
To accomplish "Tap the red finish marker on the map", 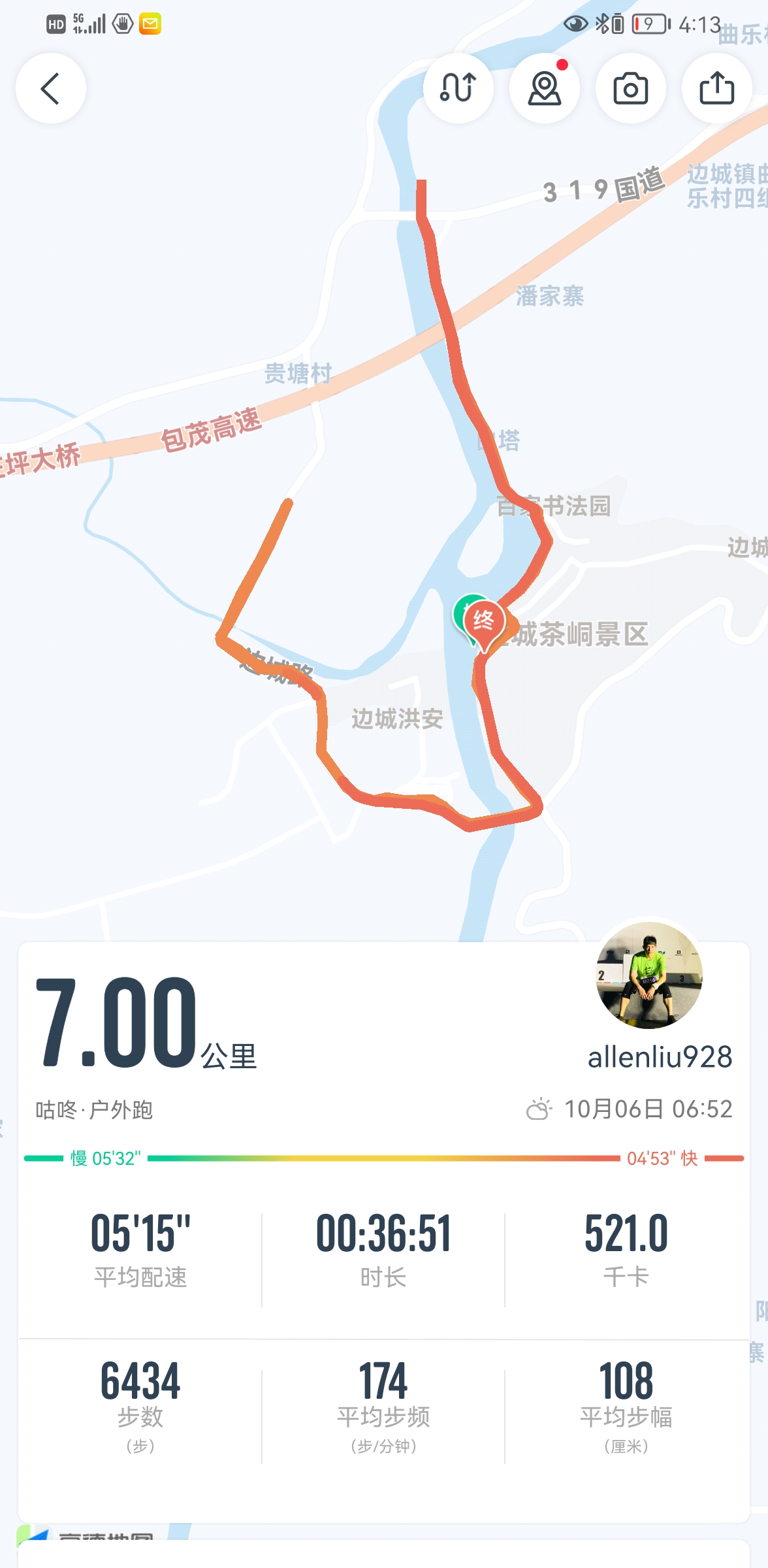I will [483, 622].
